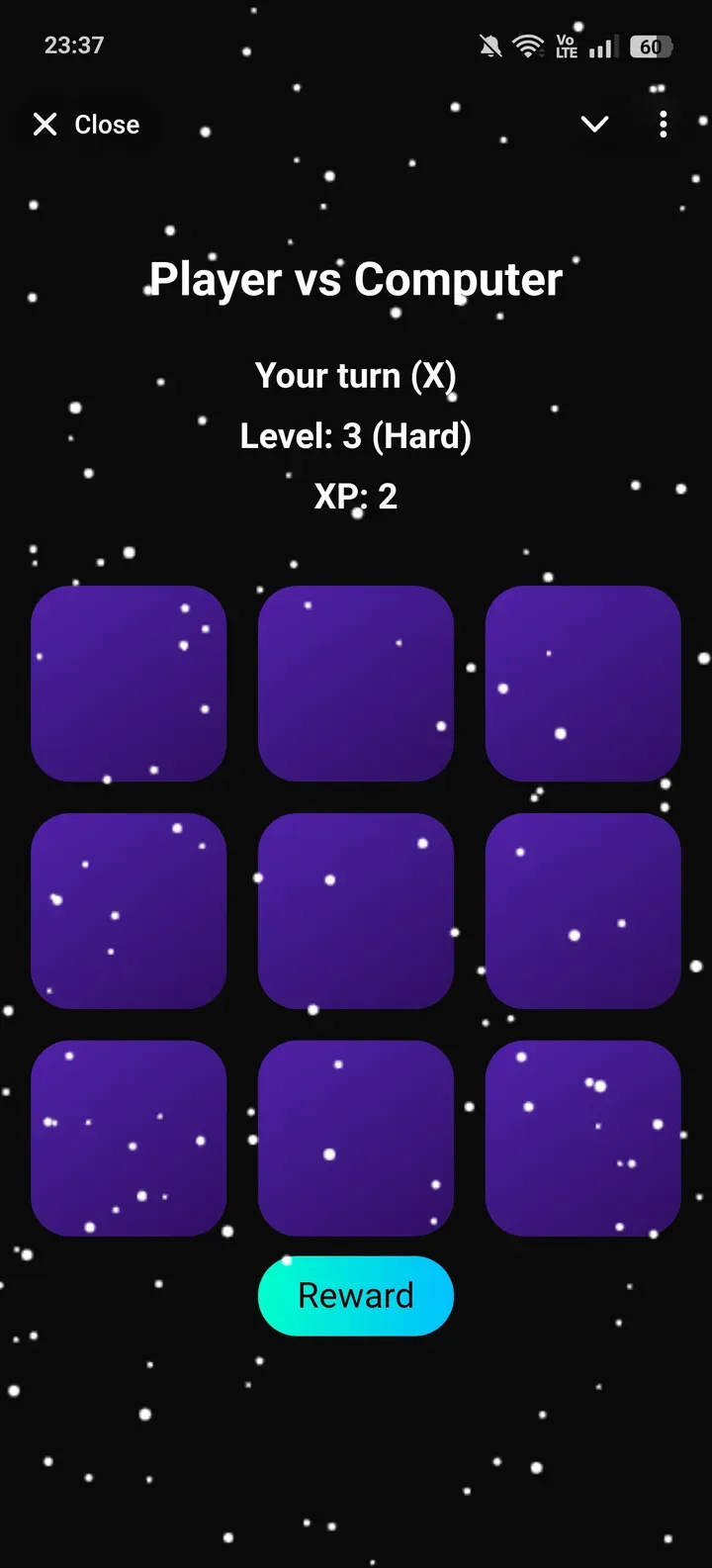
Task: Click the Close button label
Action: (x=106, y=124)
